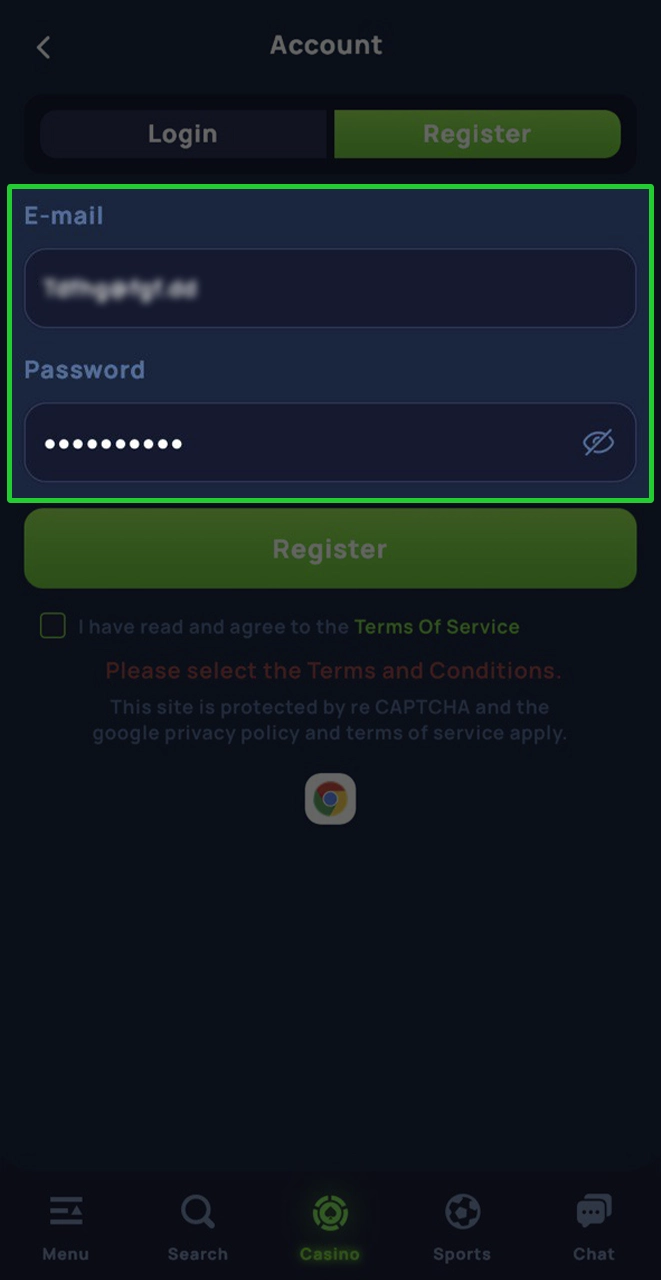
Task: Select the Register tab
Action: (477, 134)
